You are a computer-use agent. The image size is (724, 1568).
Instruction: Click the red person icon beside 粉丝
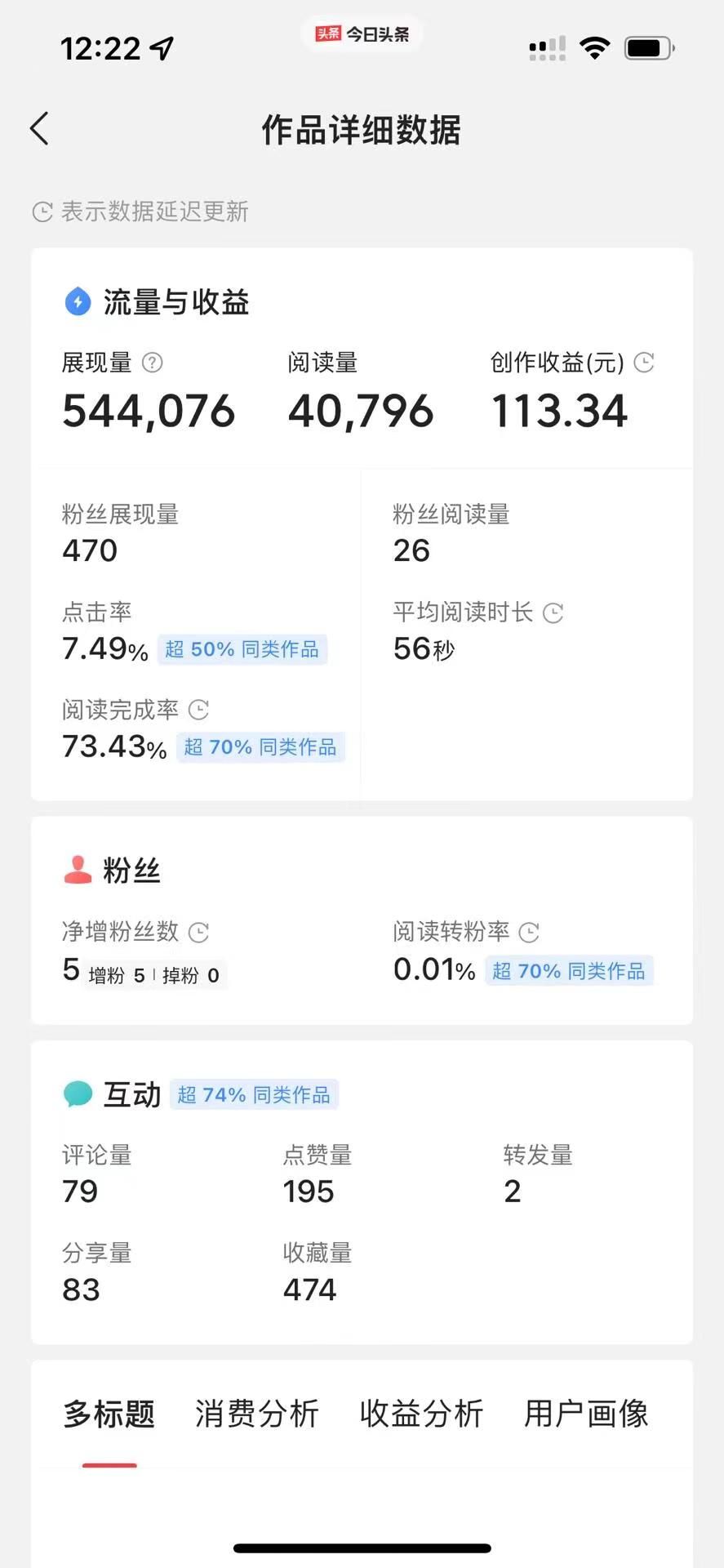click(x=77, y=869)
